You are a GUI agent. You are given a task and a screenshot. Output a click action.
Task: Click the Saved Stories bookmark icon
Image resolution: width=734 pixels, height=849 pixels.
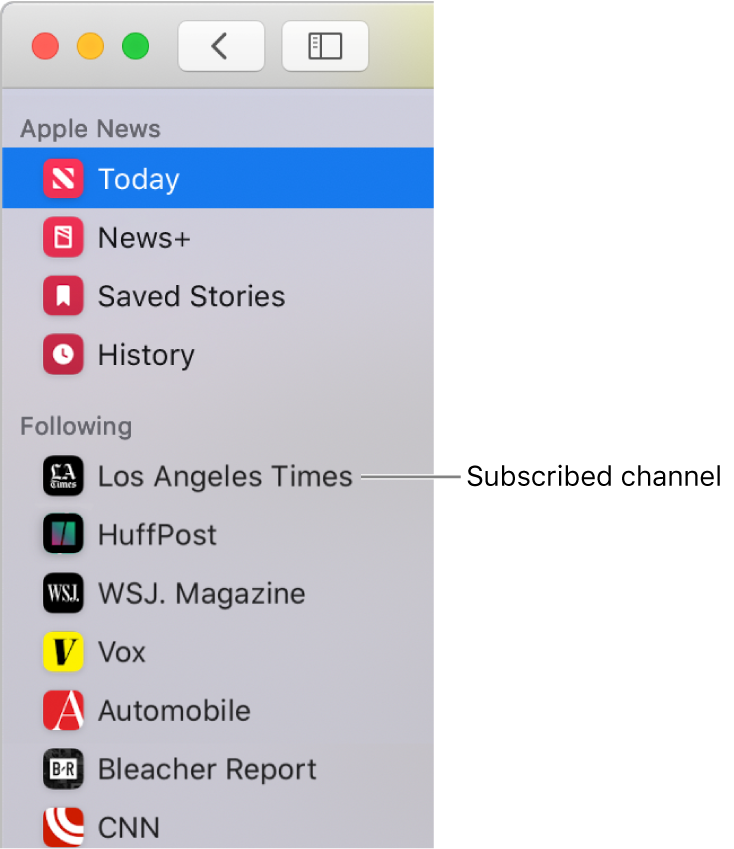[x=62, y=296]
